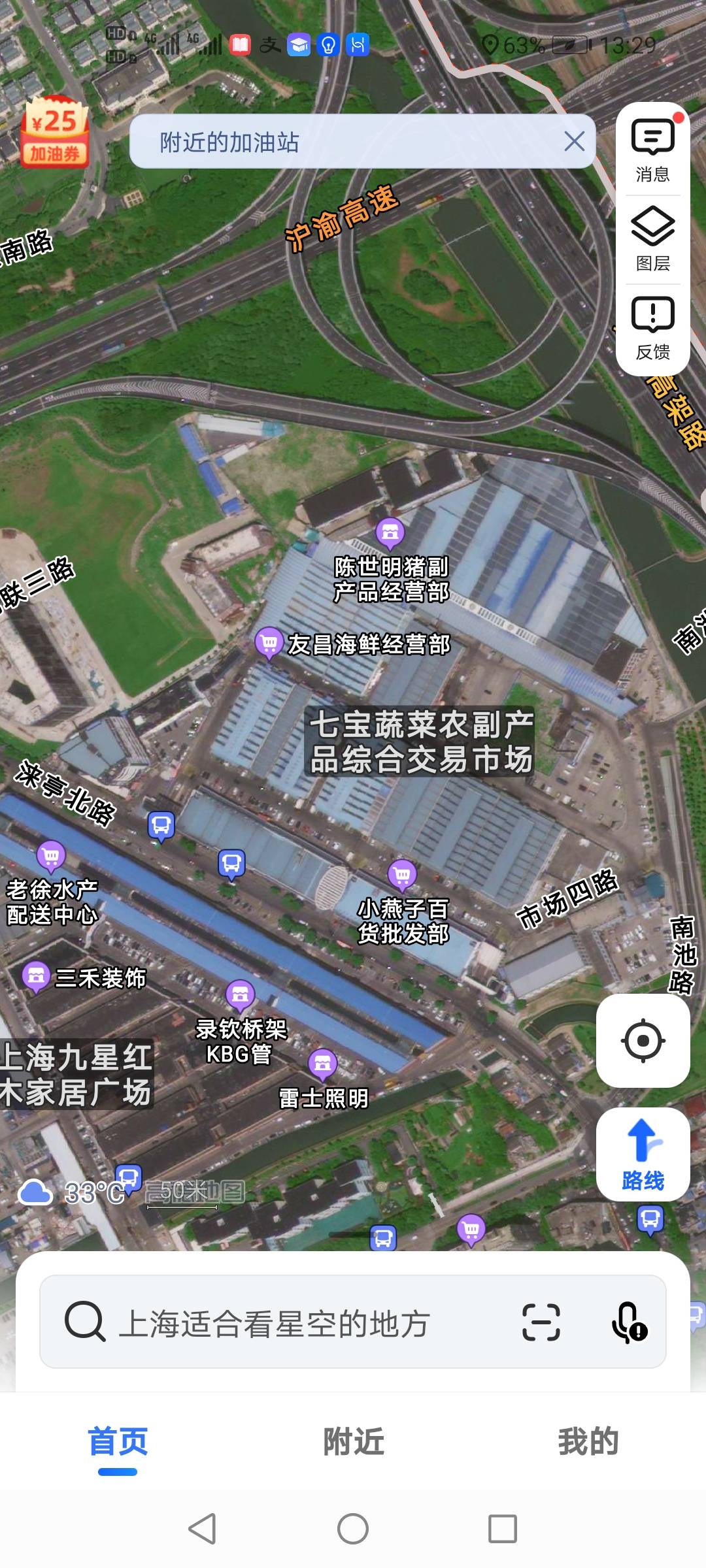Select the 首页 tab
706x1568 pixels.
point(118,1441)
